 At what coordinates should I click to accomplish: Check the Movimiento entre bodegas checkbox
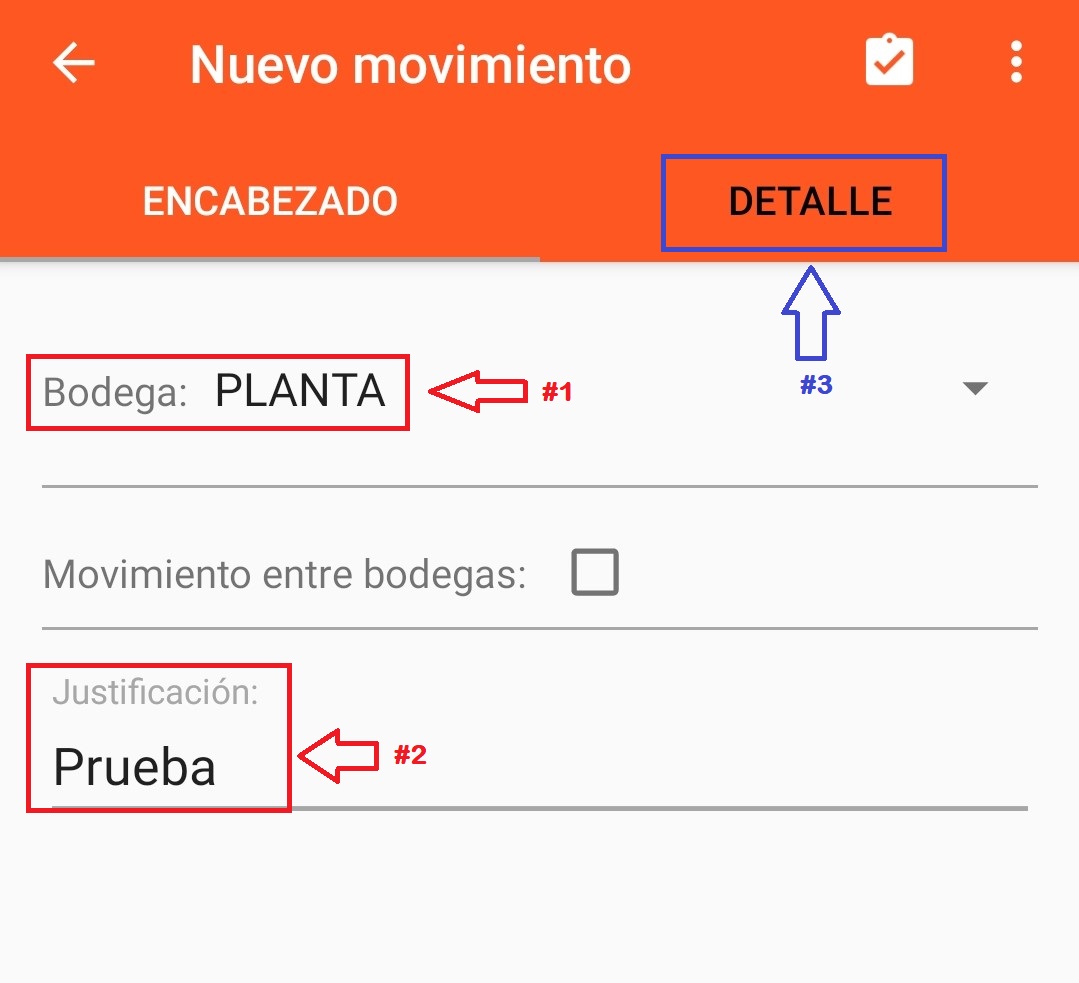click(595, 574)
